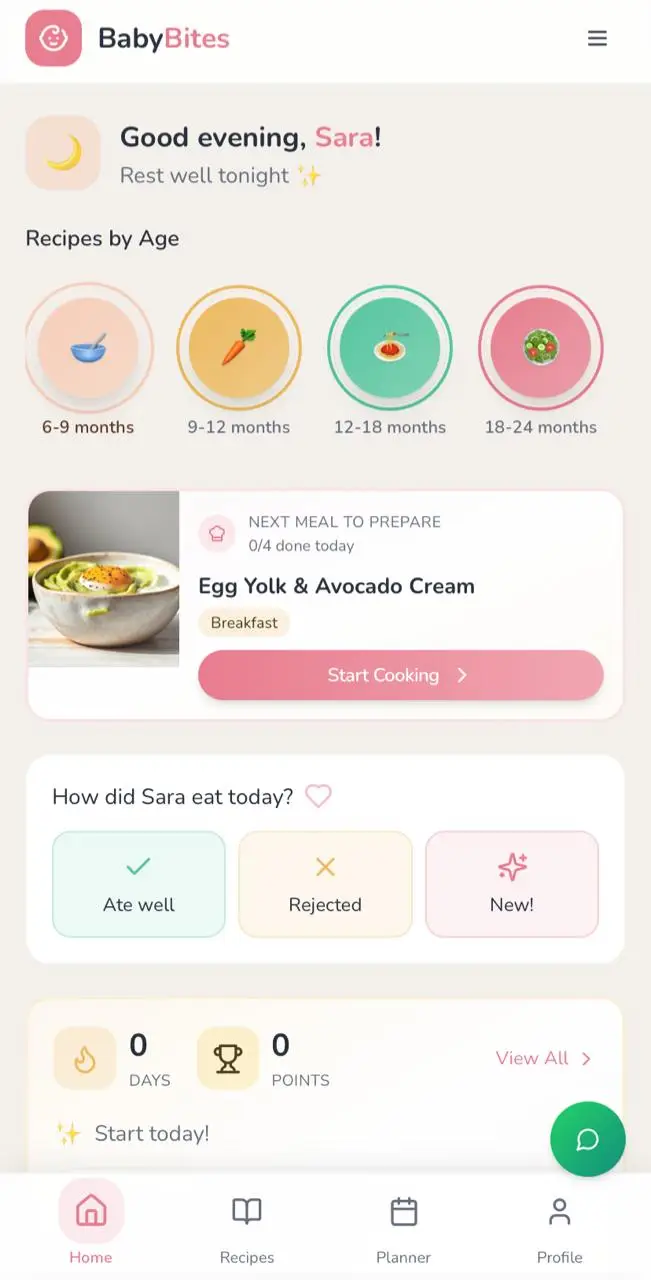Record a New! food reaction
The image size is (651, 1280).
512,884
